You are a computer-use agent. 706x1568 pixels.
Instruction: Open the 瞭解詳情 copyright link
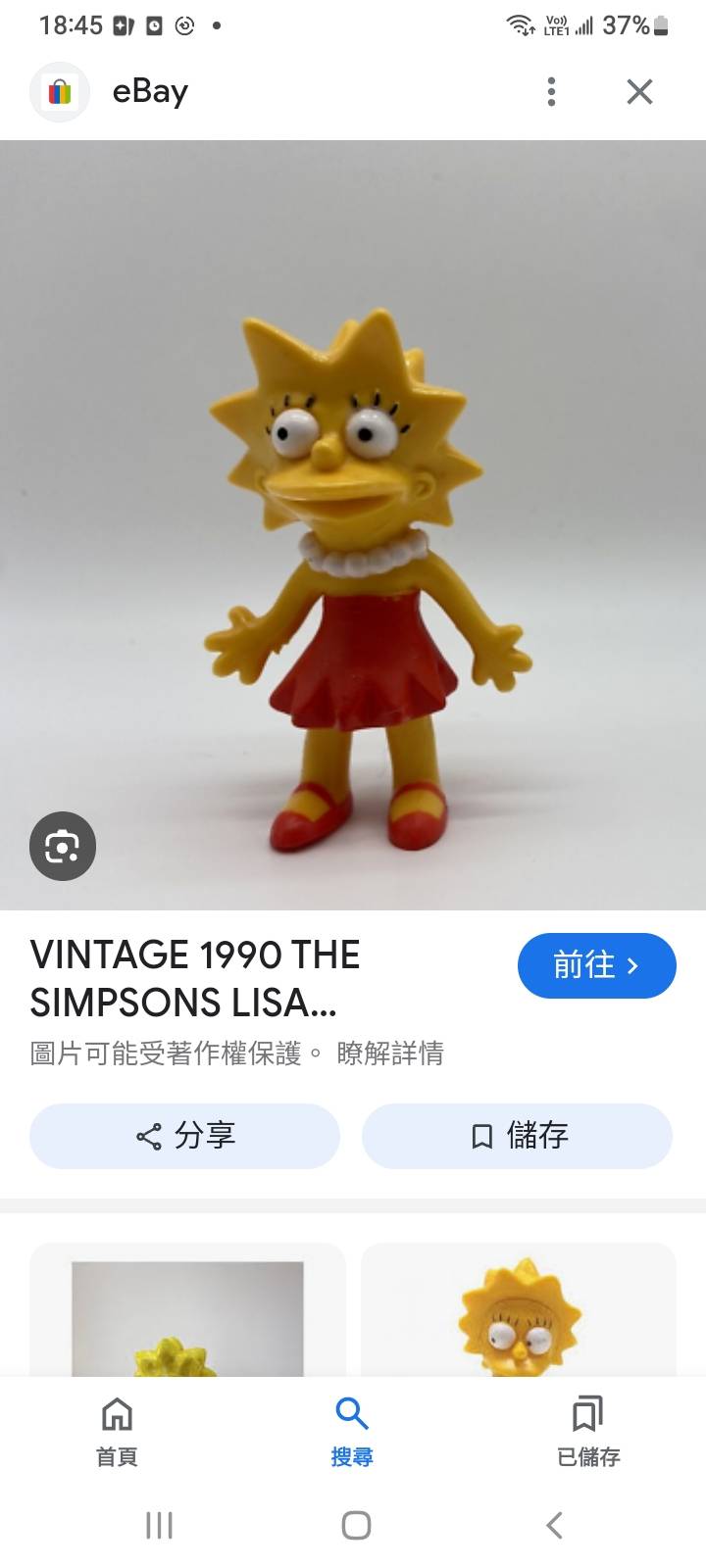coord(390,1053)
